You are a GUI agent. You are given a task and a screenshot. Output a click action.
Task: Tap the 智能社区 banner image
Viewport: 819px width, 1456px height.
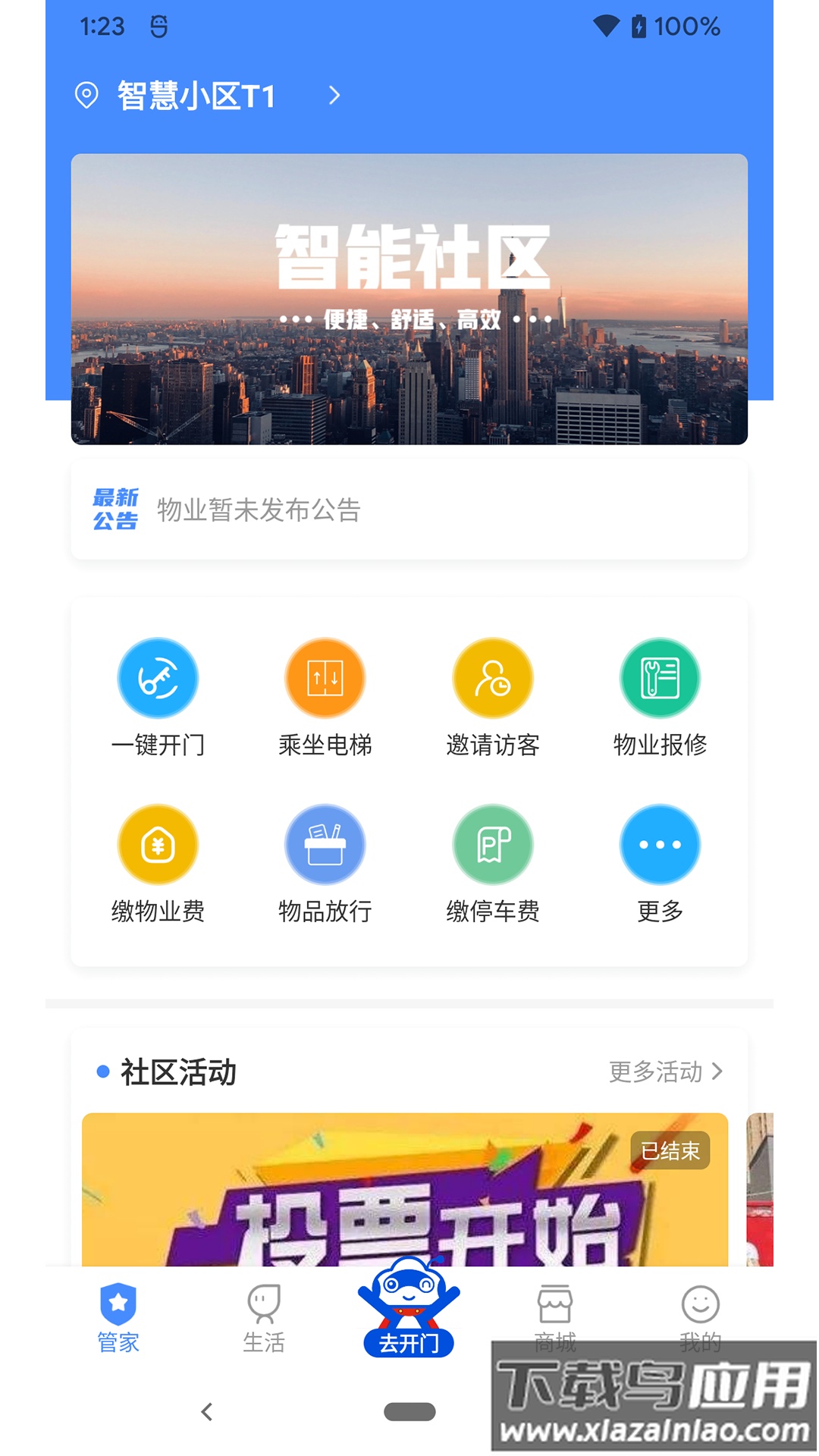[x=409, y=297]
